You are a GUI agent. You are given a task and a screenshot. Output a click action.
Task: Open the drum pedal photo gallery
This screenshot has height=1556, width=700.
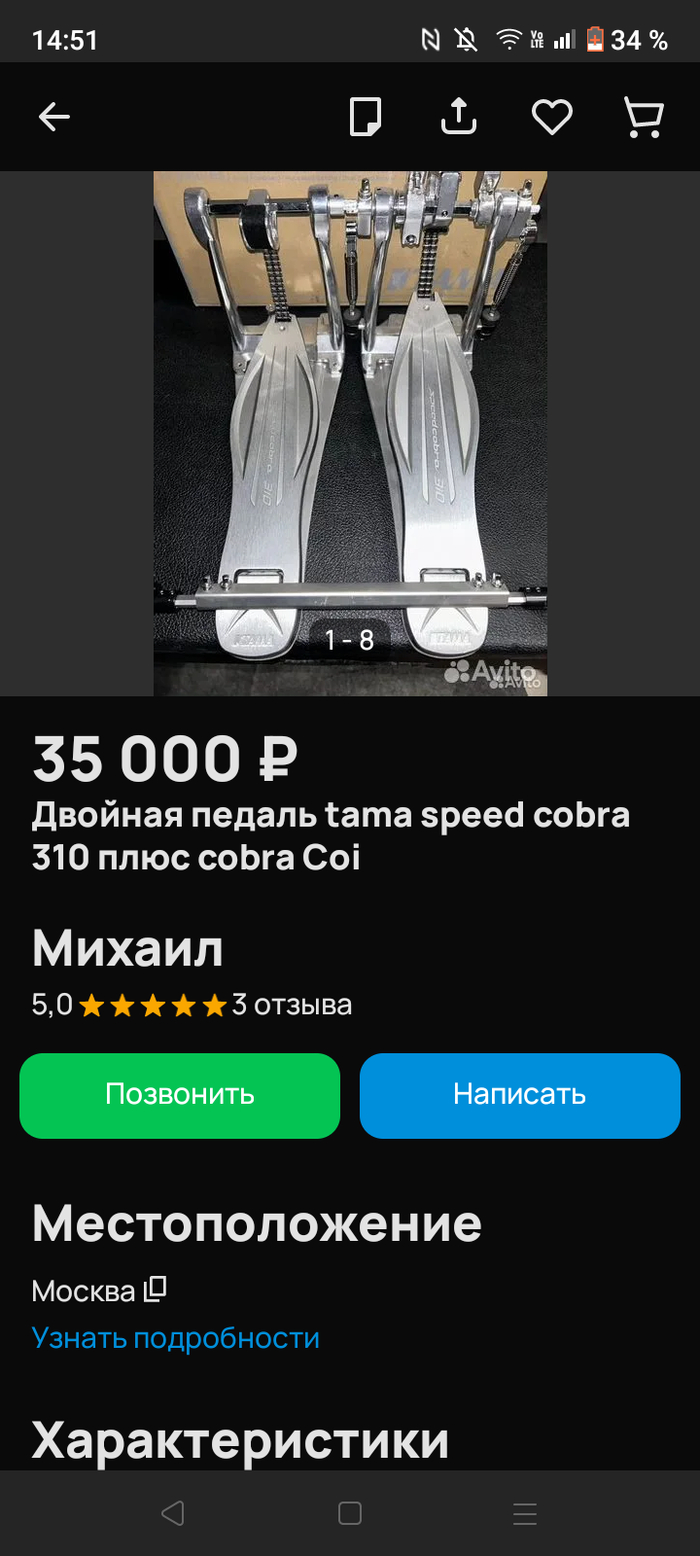(350, 432)
